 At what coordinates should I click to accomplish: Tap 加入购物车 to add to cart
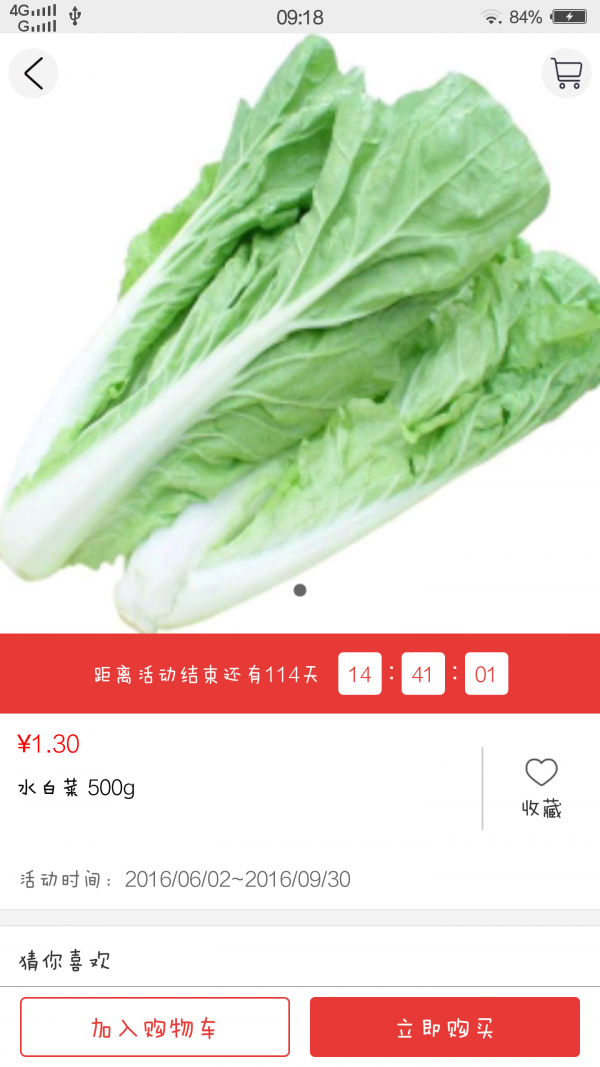tap(155, 1027)
